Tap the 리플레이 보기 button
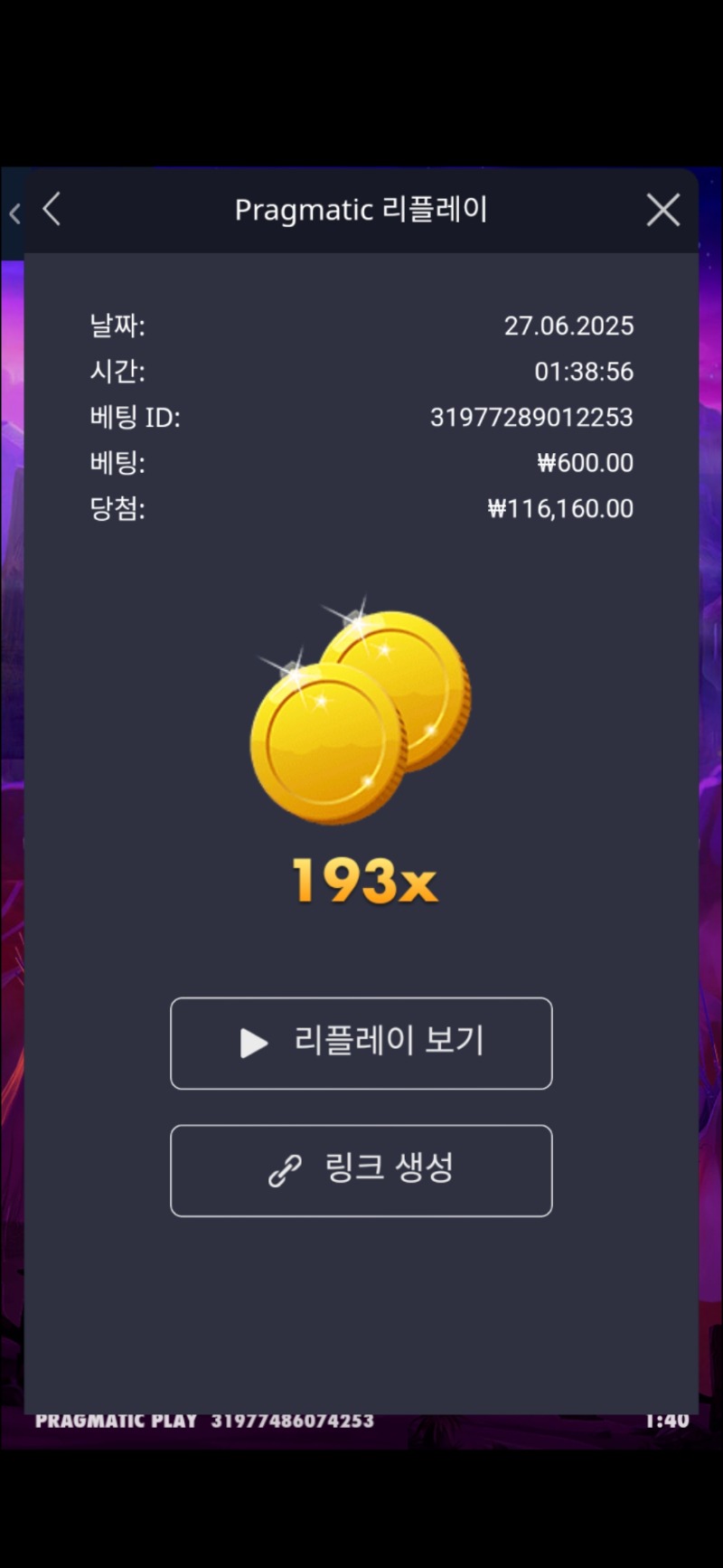 coord(361,1043)
